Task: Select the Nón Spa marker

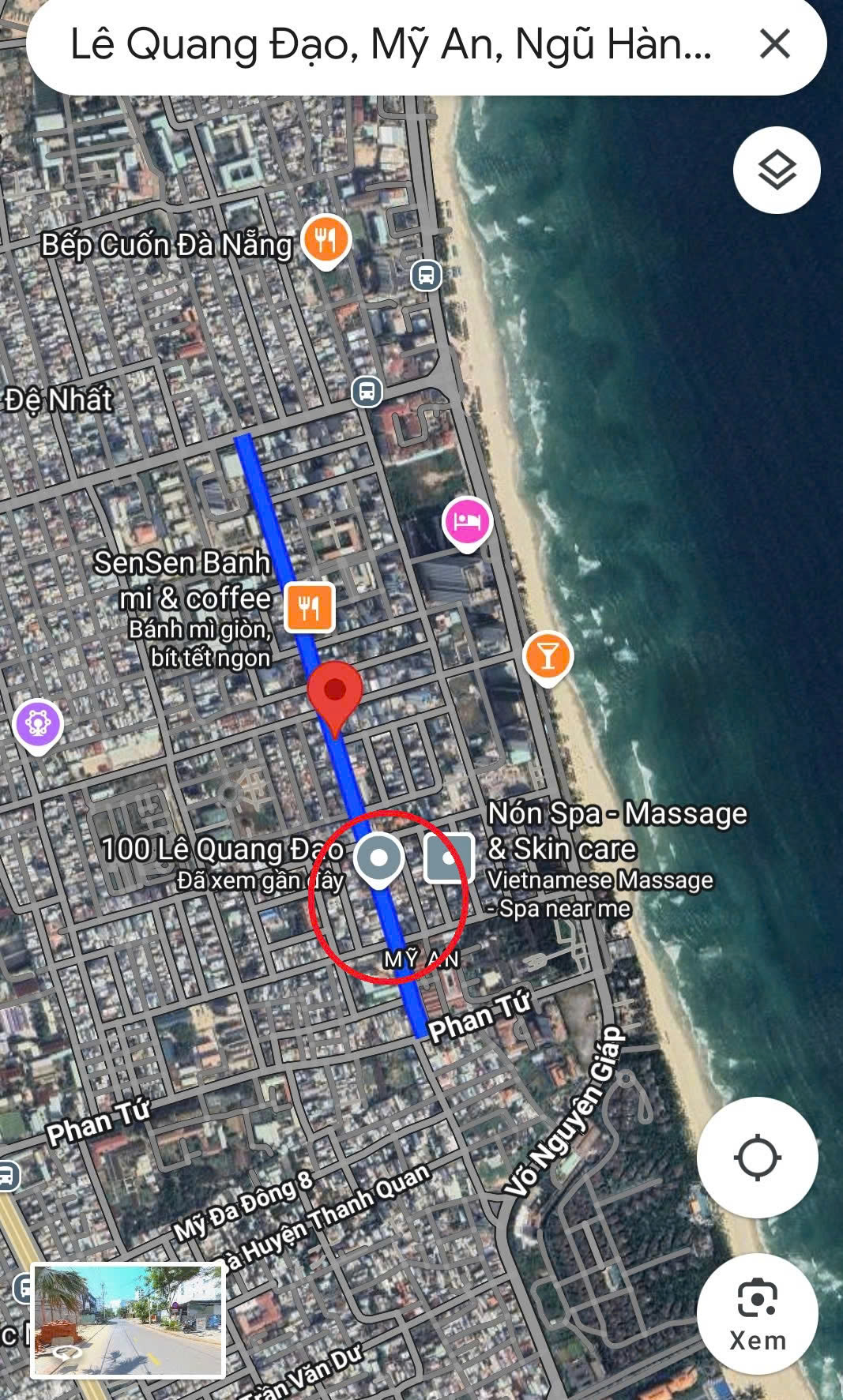Action: pyautogui.click(x=449, y=858)
